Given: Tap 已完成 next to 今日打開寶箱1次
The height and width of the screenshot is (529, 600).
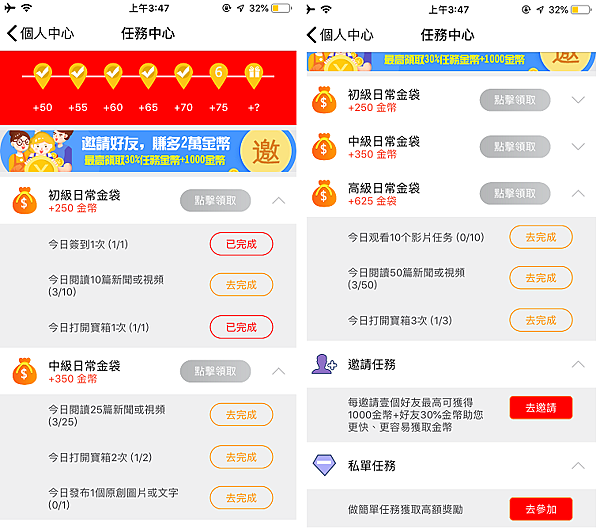Looking at the screenshot, I should click(x=241, y=327).
